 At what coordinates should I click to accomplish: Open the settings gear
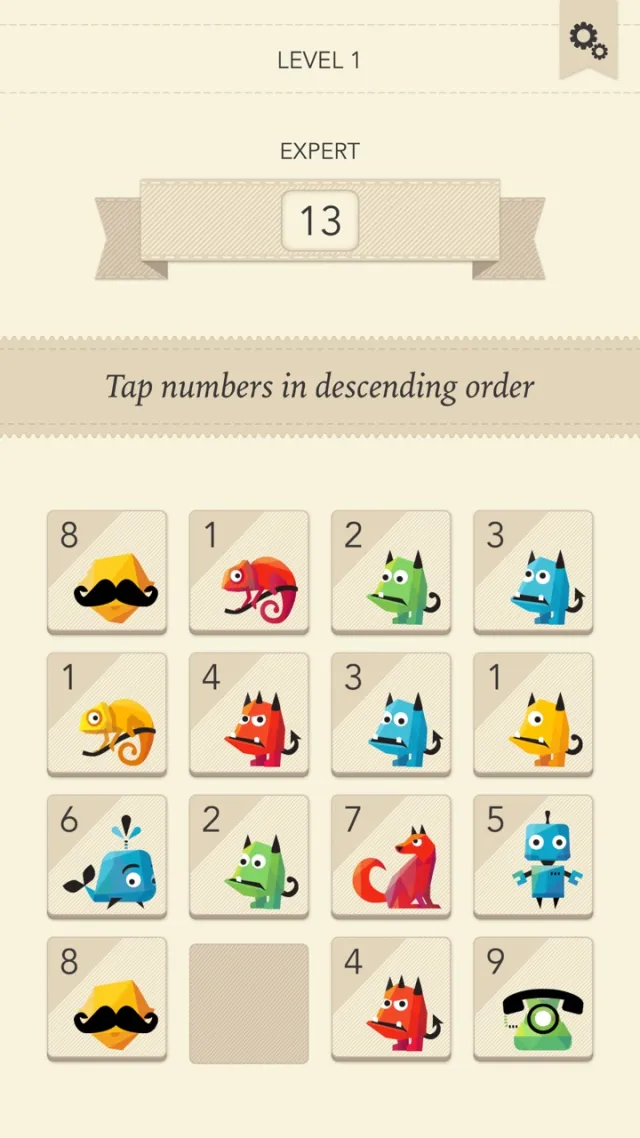[x=588, y=39]
